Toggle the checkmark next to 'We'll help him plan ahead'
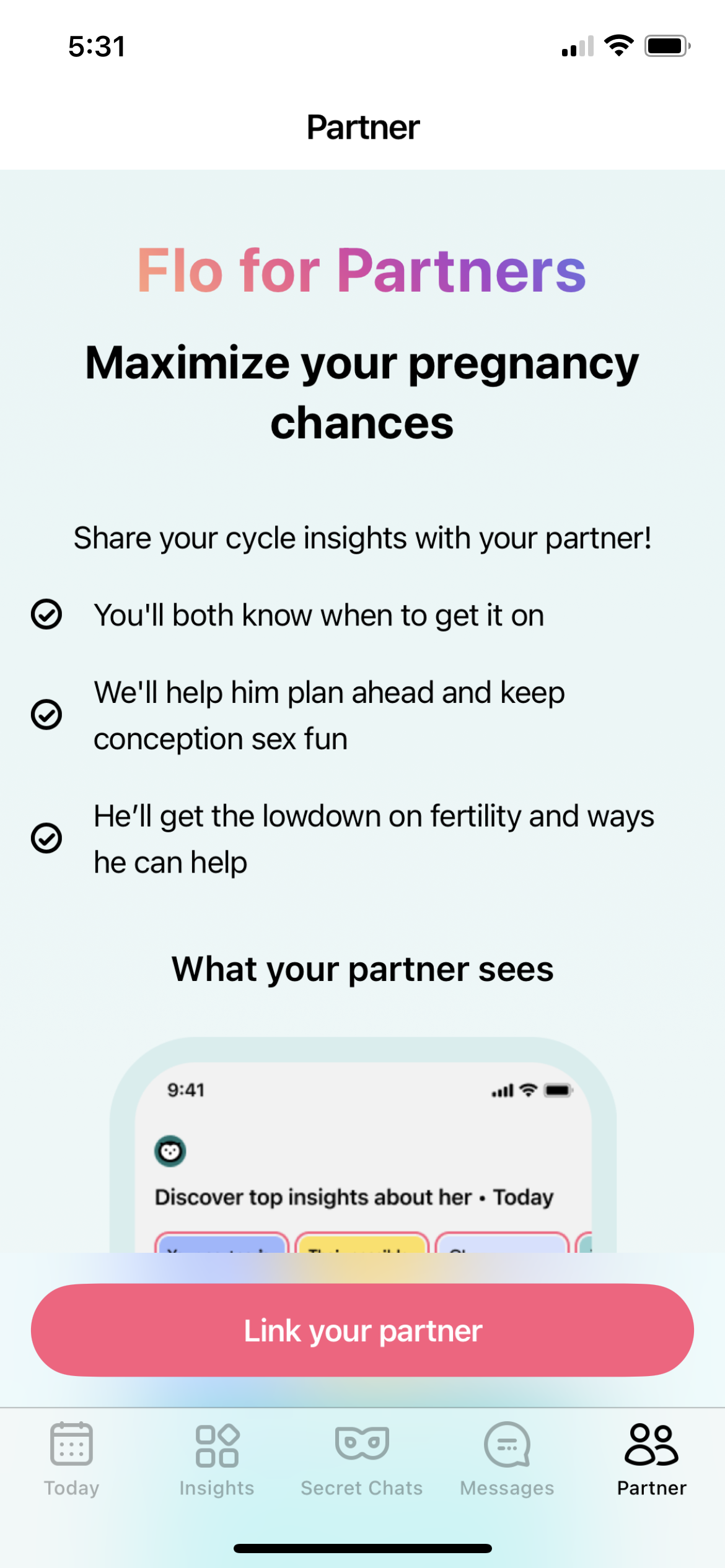This screenshot has height=1568, width=725. [x=46, y=715]
